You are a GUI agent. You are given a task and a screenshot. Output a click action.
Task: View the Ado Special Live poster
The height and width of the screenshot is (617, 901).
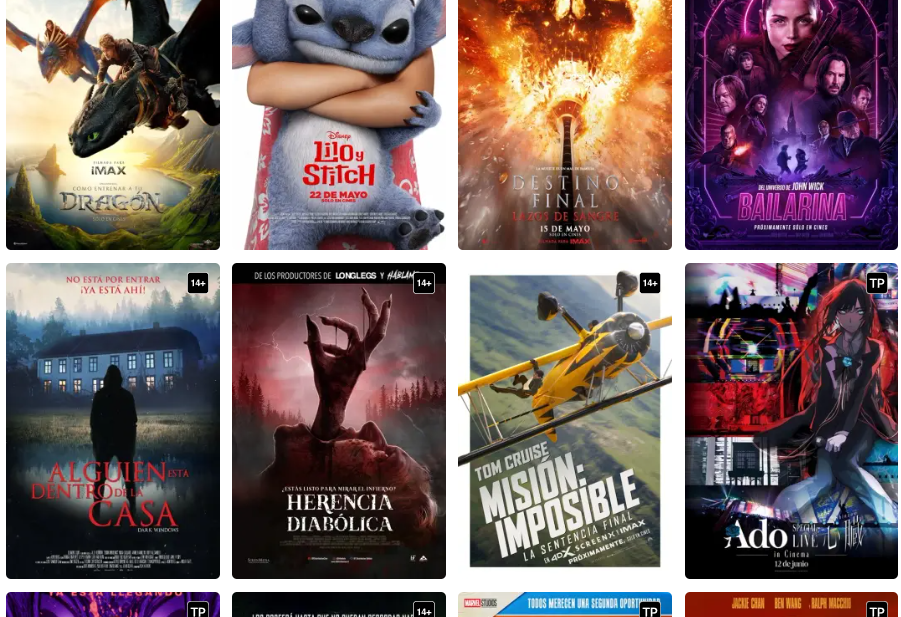click(x=791, y=420)
